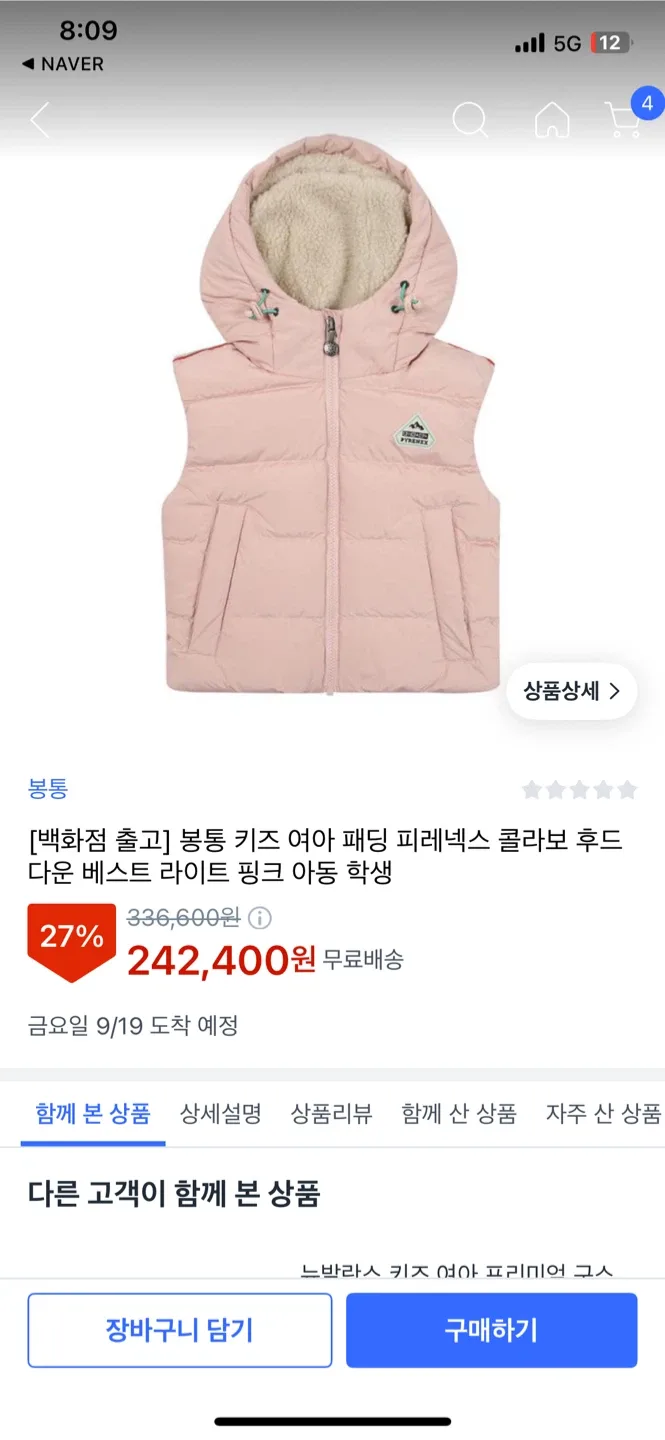Switch to the 상품리뷰 tab
665x1440 pixels.
[x=331, y=1113]
